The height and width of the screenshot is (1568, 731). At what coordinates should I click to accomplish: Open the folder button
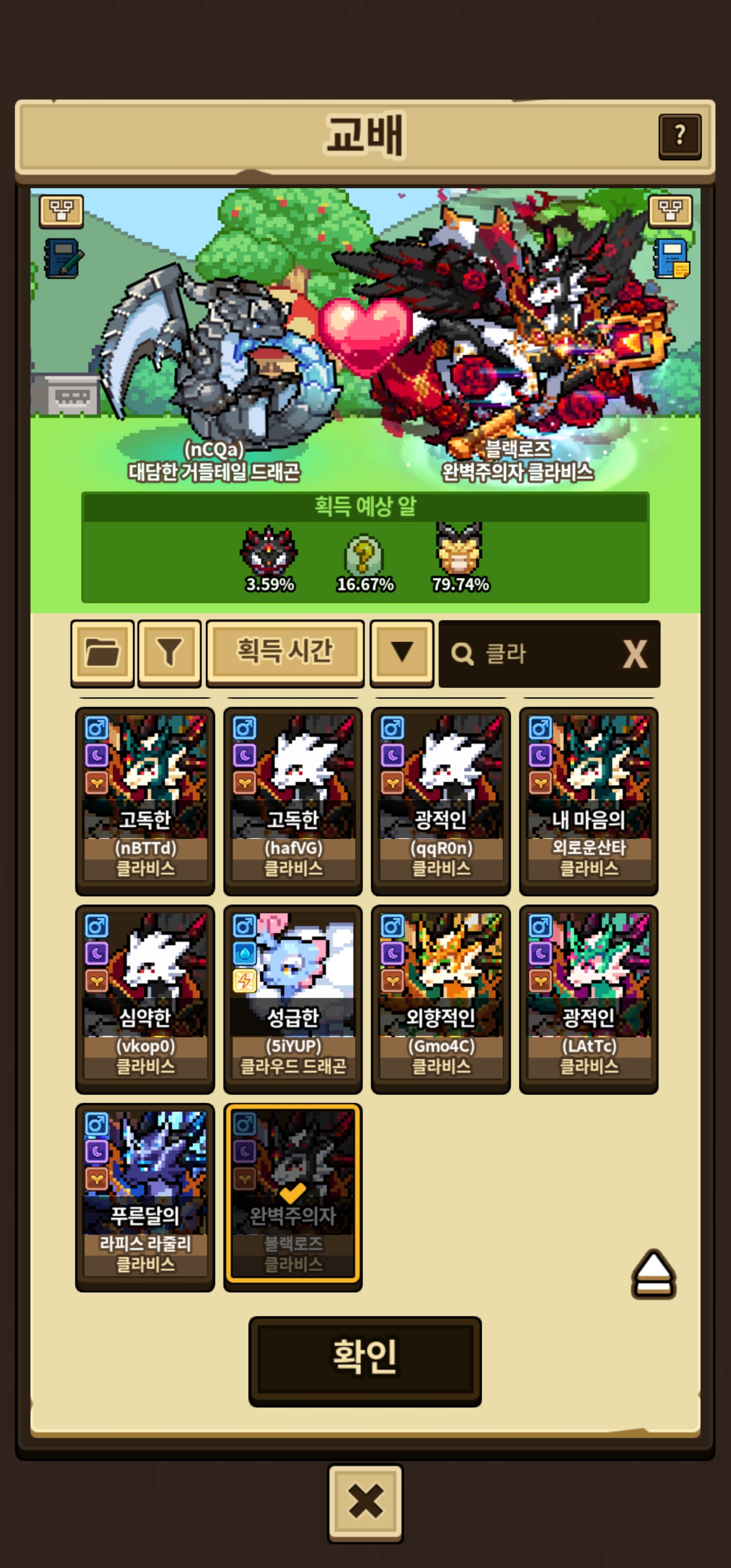pos(102,653)
